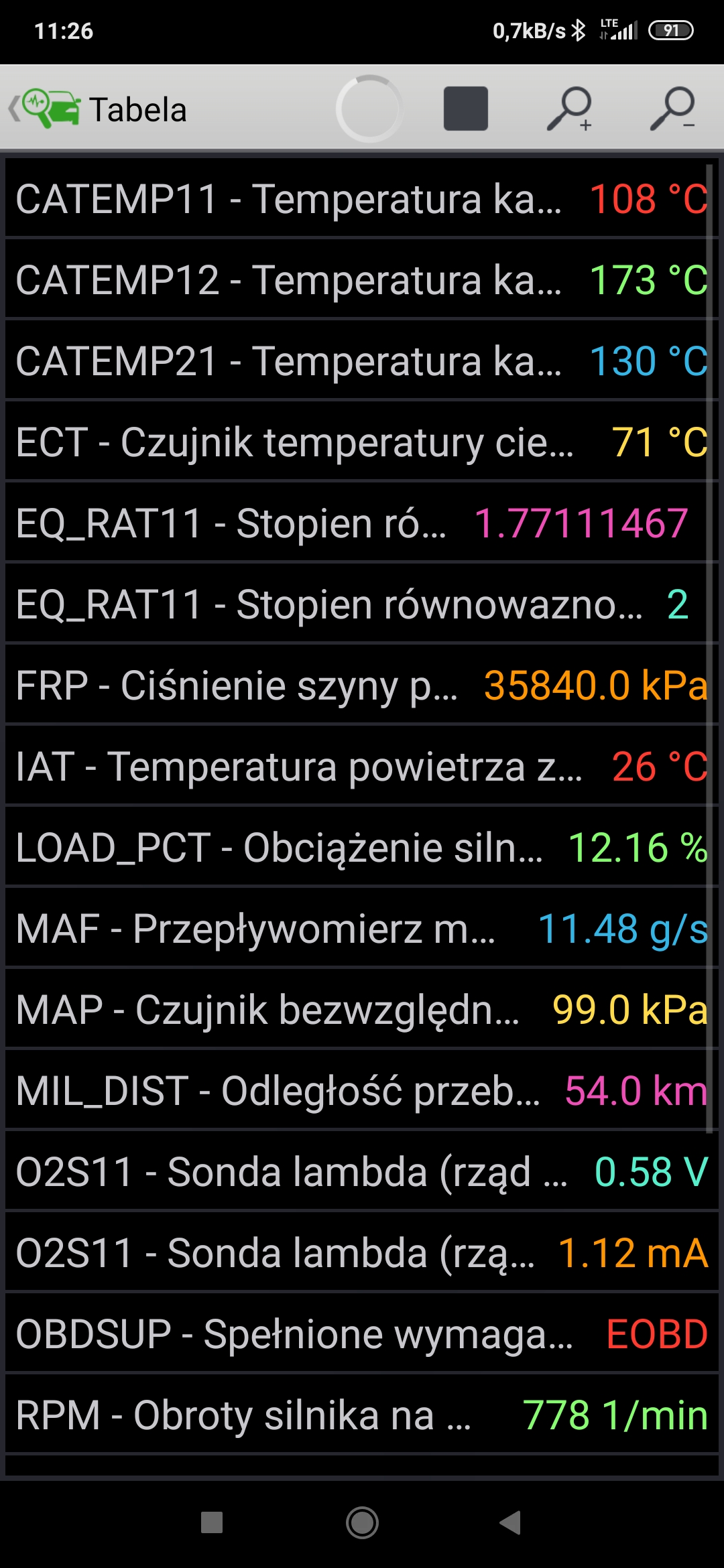Stop the live data recording
This screenshot has height=1568, width=724.
coord(465,109)
